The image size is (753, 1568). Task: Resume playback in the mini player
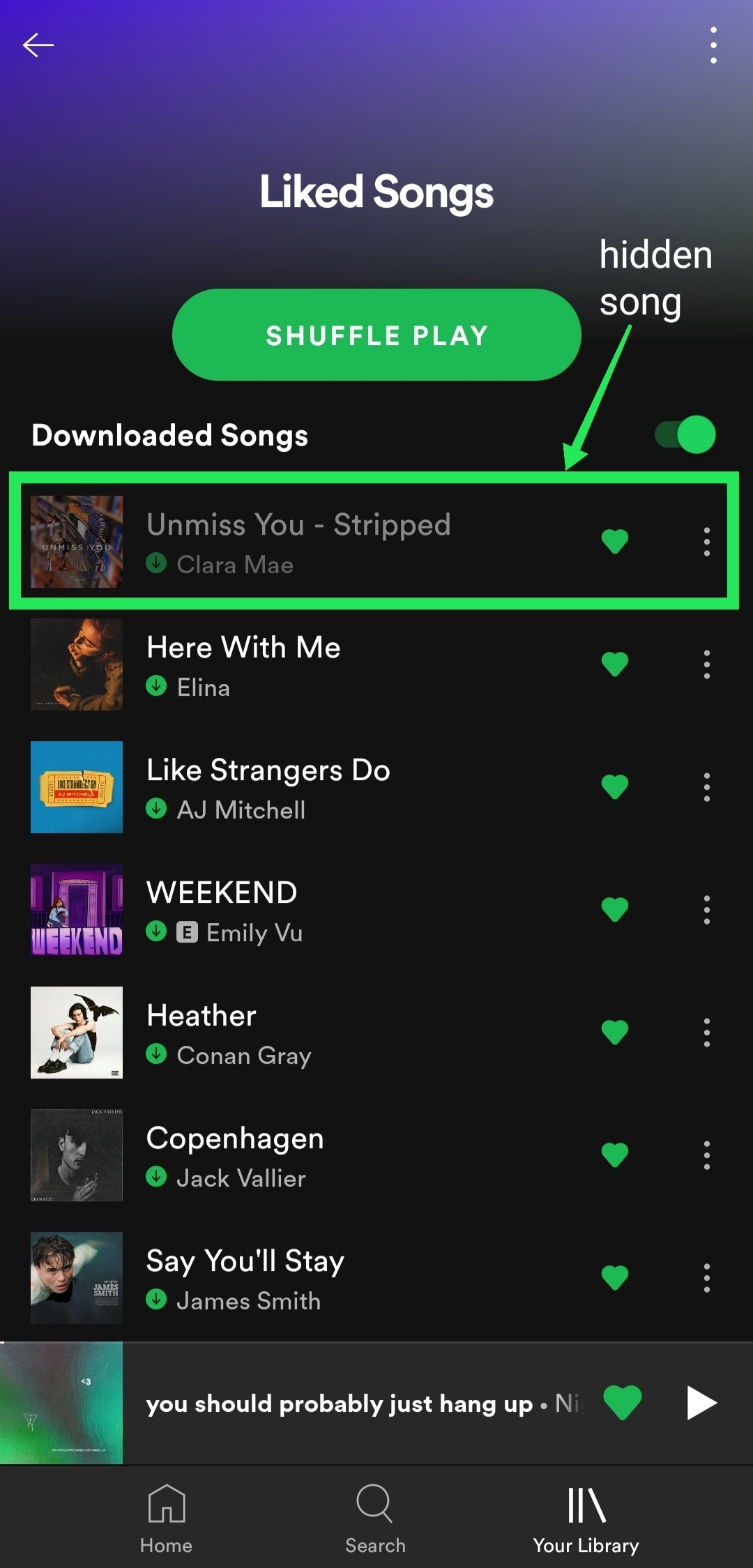point(701,1403)
